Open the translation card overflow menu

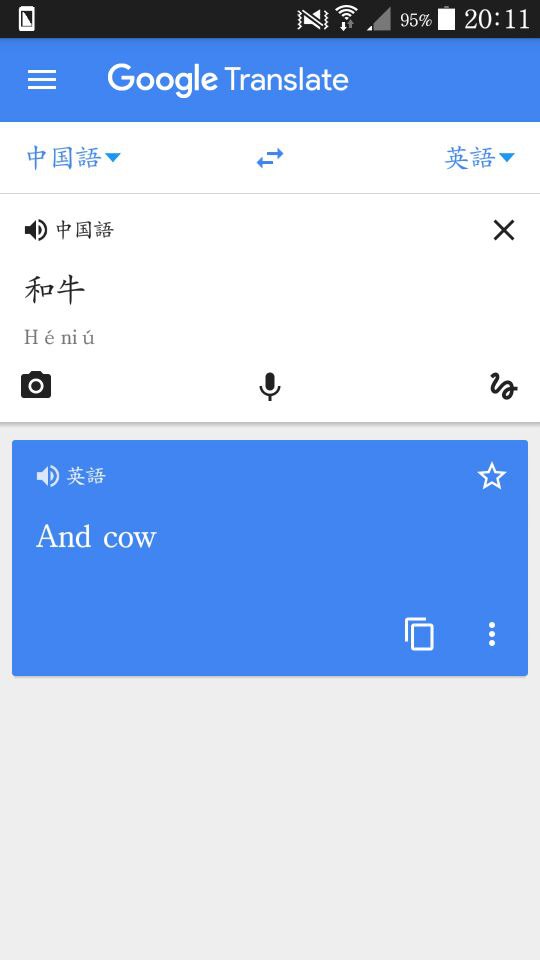click(492, 634)
